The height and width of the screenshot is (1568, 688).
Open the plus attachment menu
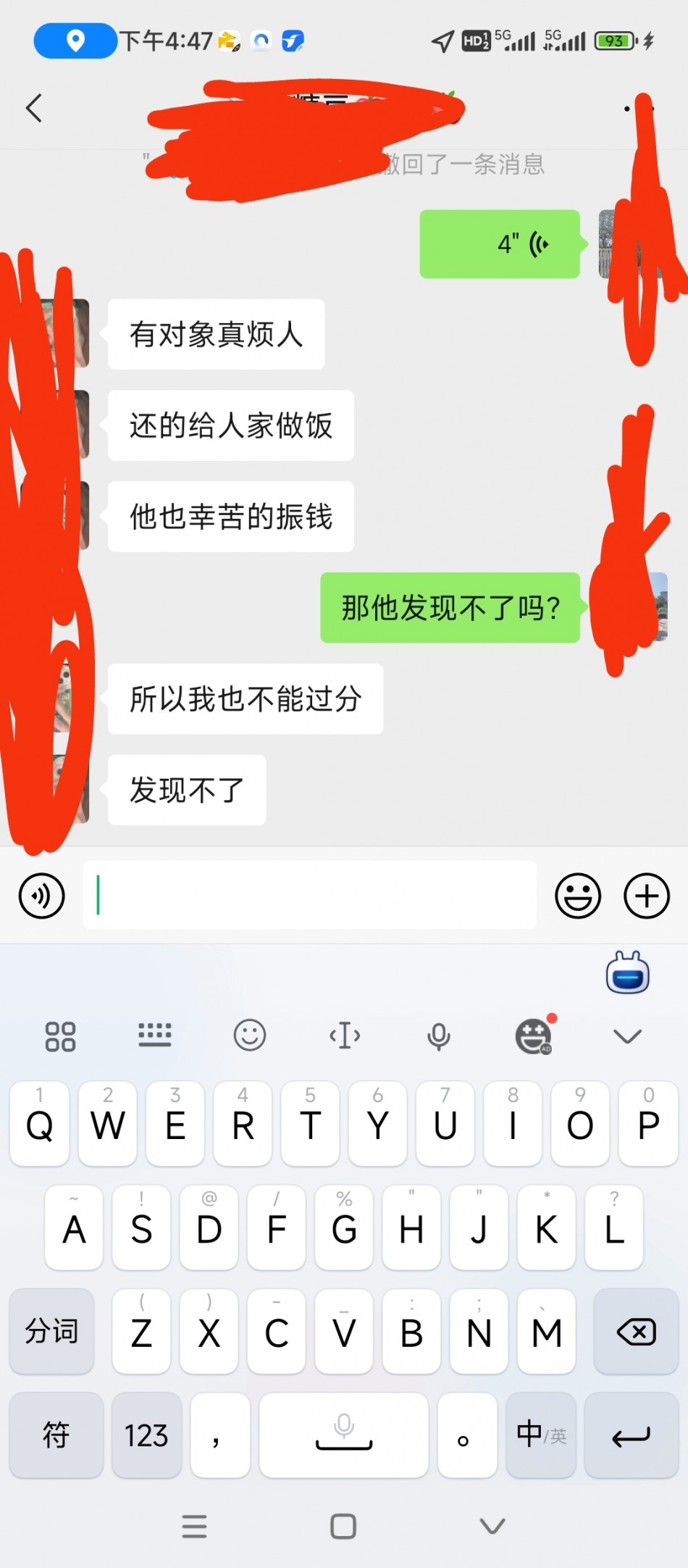click(x=646, y=896)
